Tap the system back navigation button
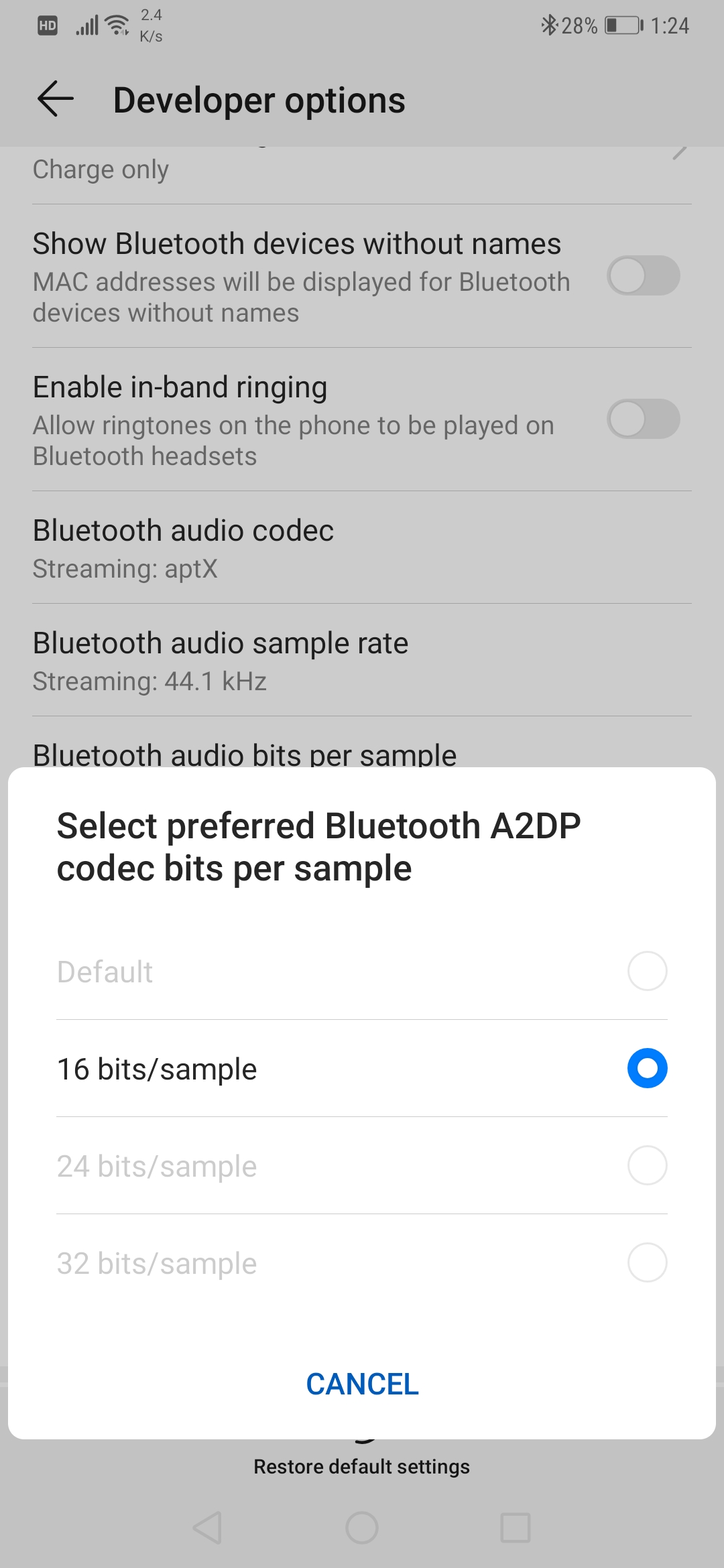 click(x=207, y=1528)
